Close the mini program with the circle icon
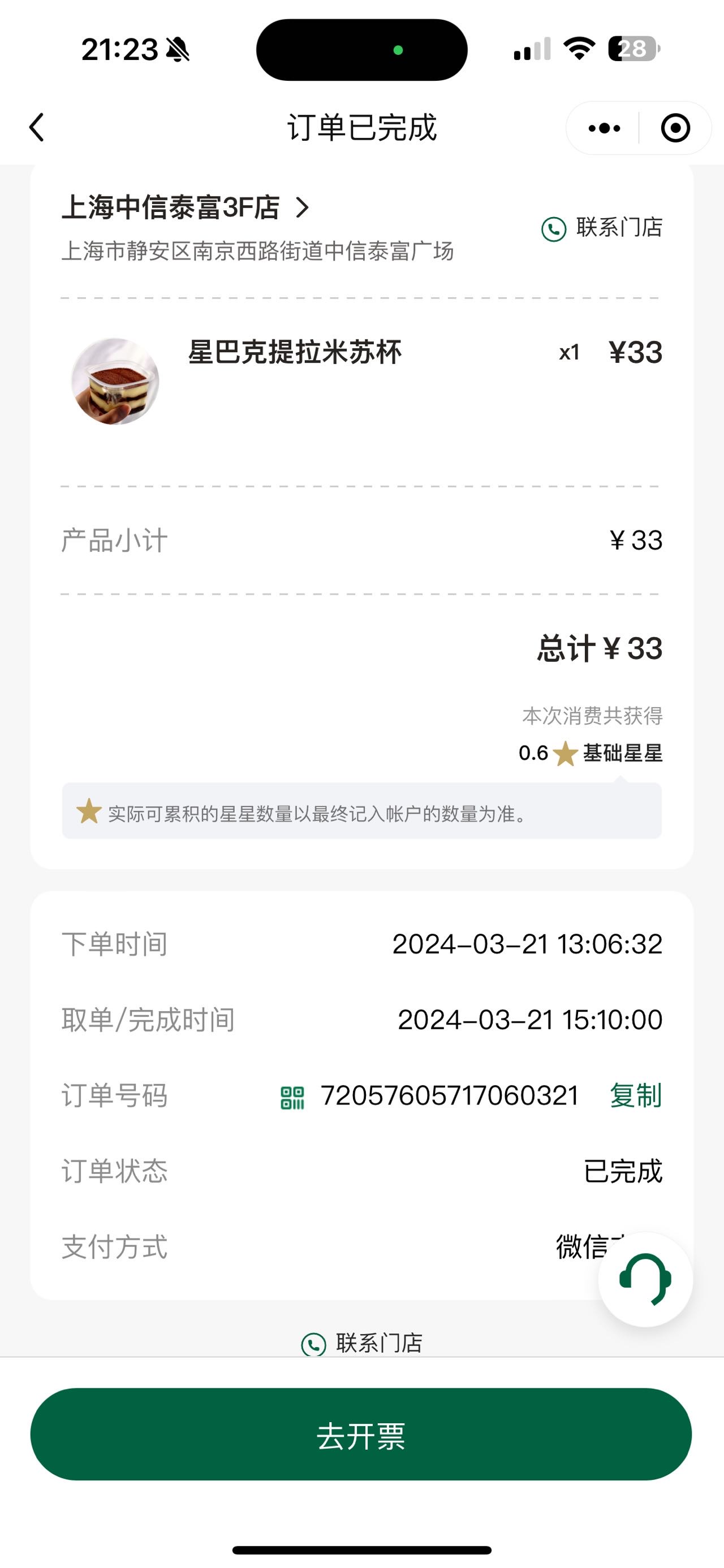 (675, 128)
